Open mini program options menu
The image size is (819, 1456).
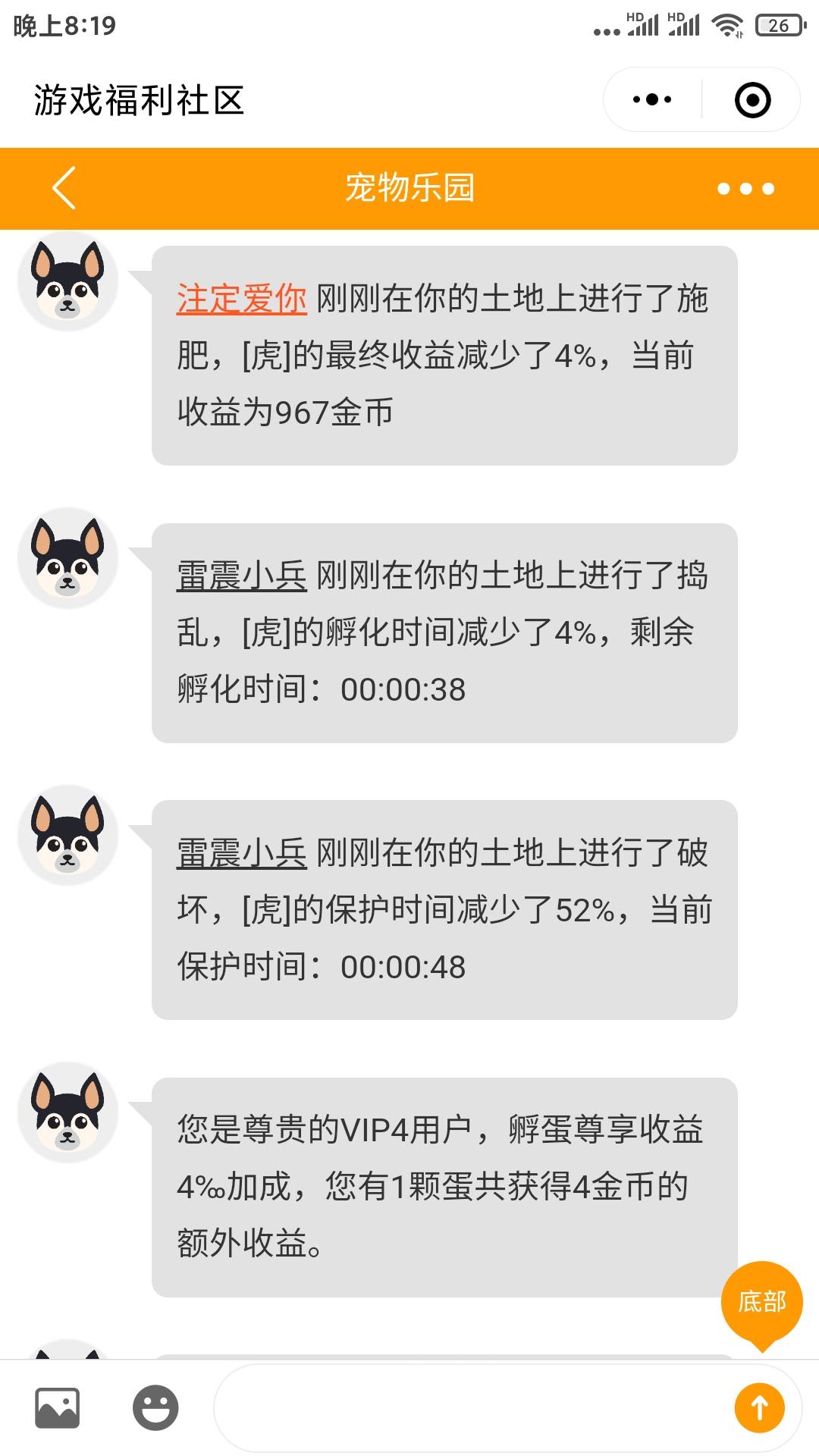[x=652, y=99]
